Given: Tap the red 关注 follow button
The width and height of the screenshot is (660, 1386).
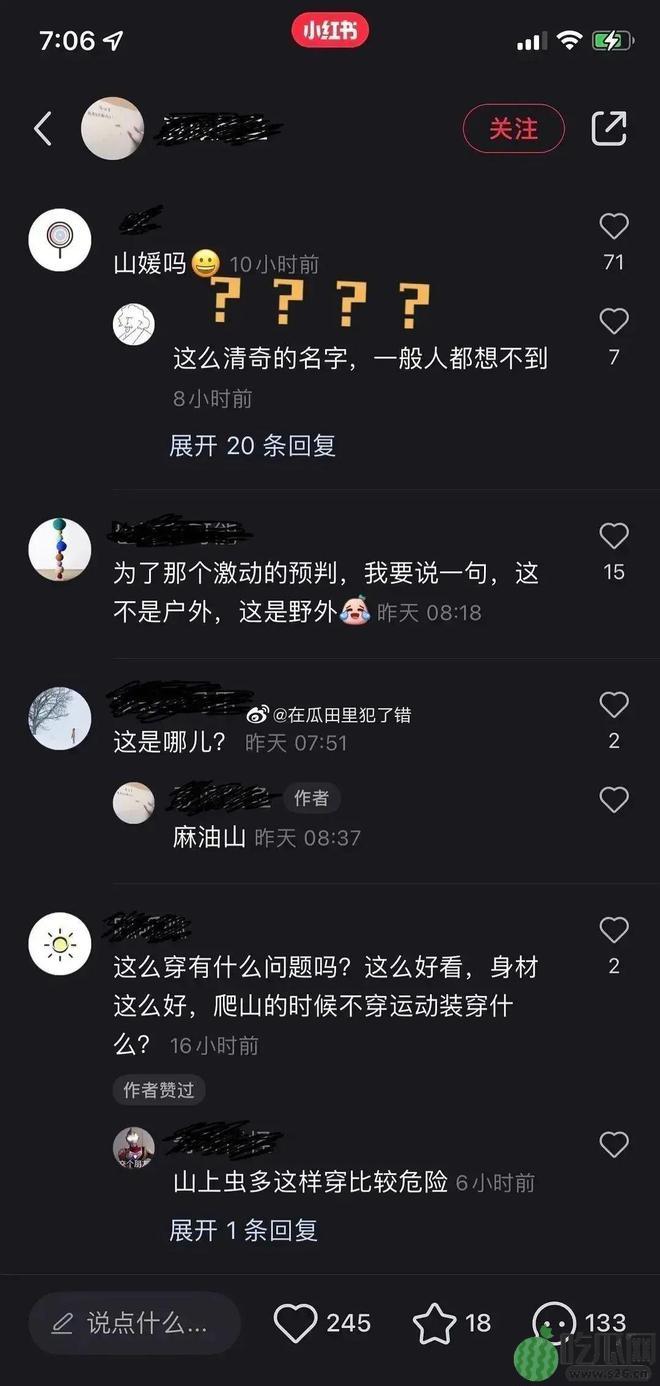Looking at the screenshot, I should click(513, 129).
